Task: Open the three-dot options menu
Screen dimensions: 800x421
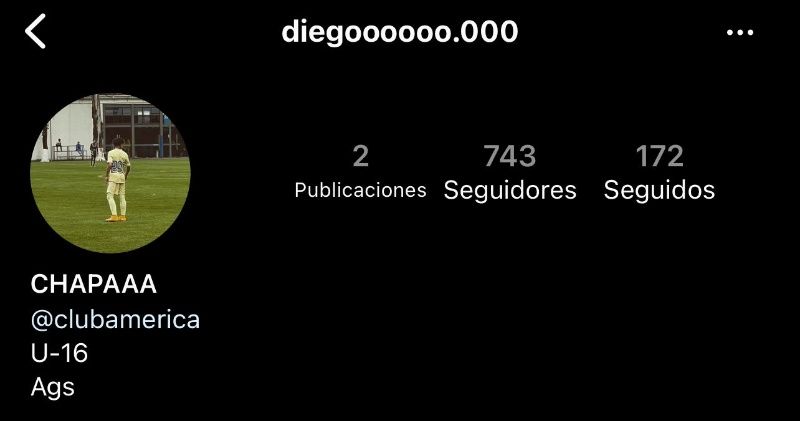Action: click(739, 33)
